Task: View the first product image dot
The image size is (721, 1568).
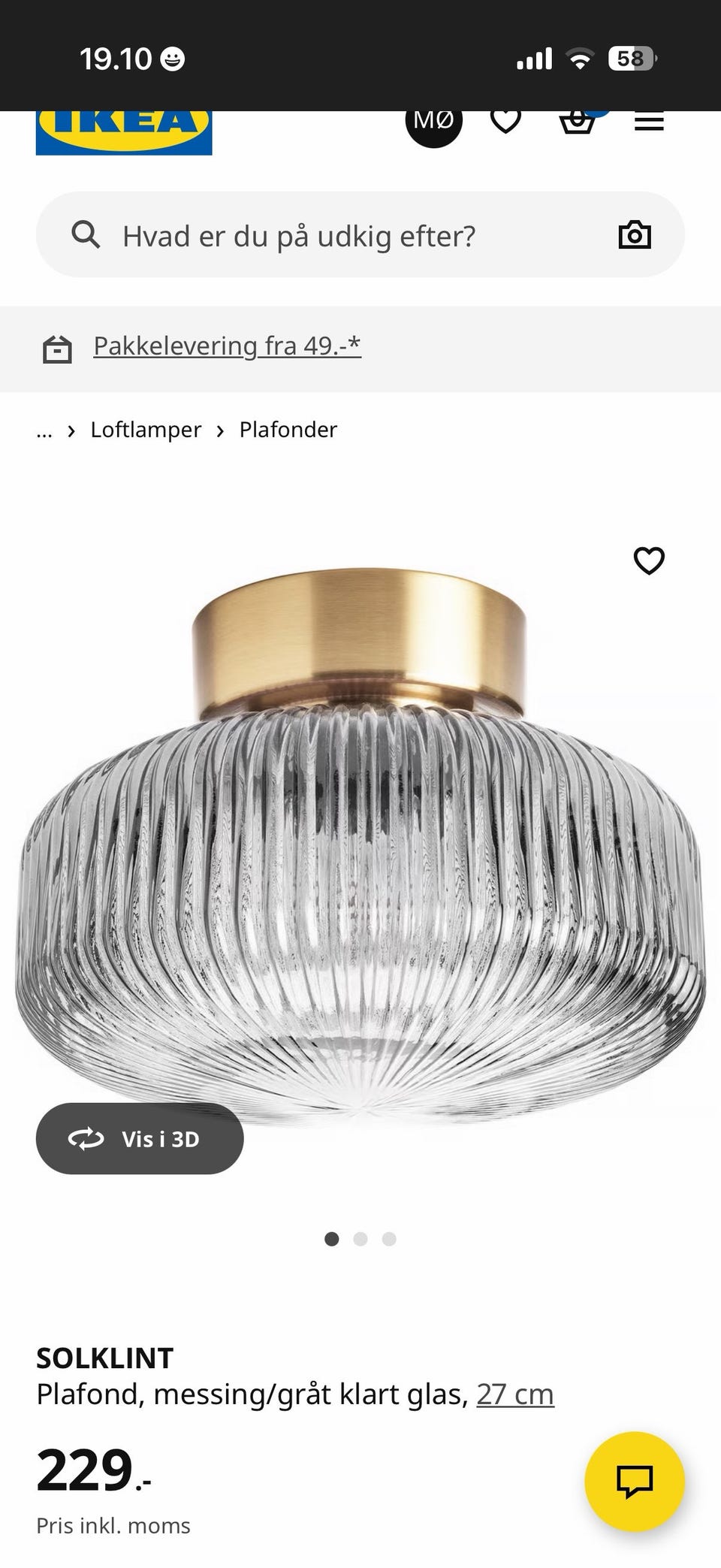Action: [x=331, y=1240]
